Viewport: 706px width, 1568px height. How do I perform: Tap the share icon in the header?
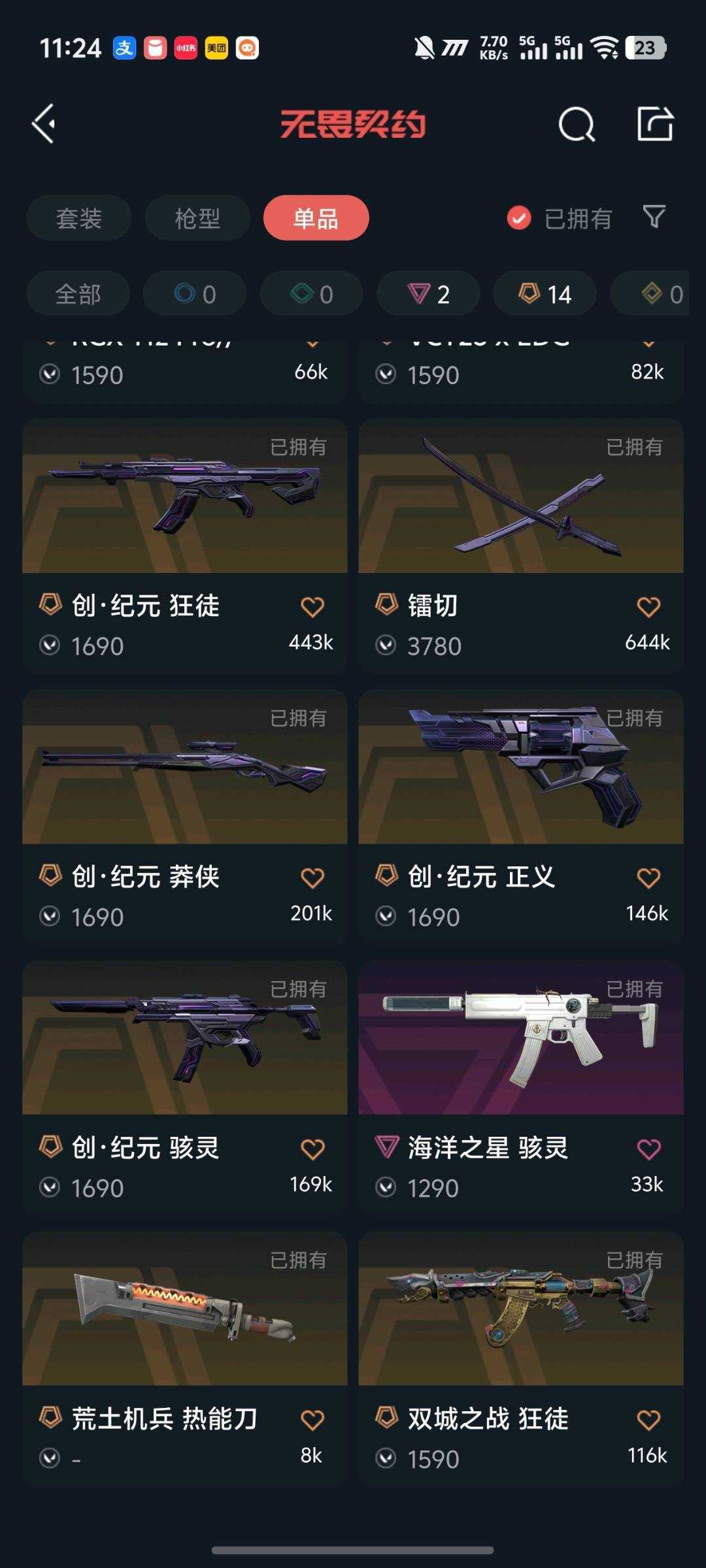tap(655, 123)
